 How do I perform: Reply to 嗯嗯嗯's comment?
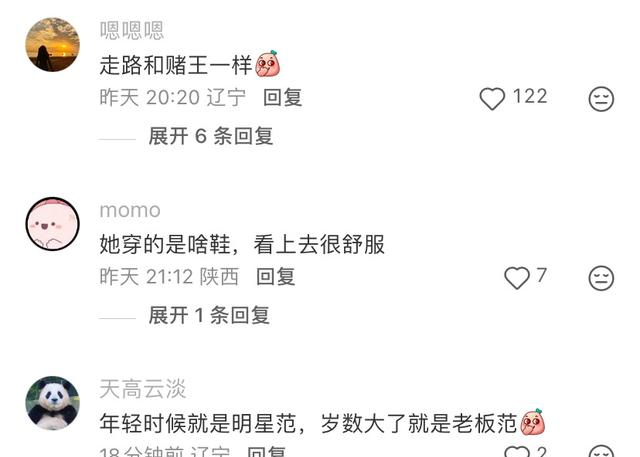pyautogui.click(x=282, y=98)
